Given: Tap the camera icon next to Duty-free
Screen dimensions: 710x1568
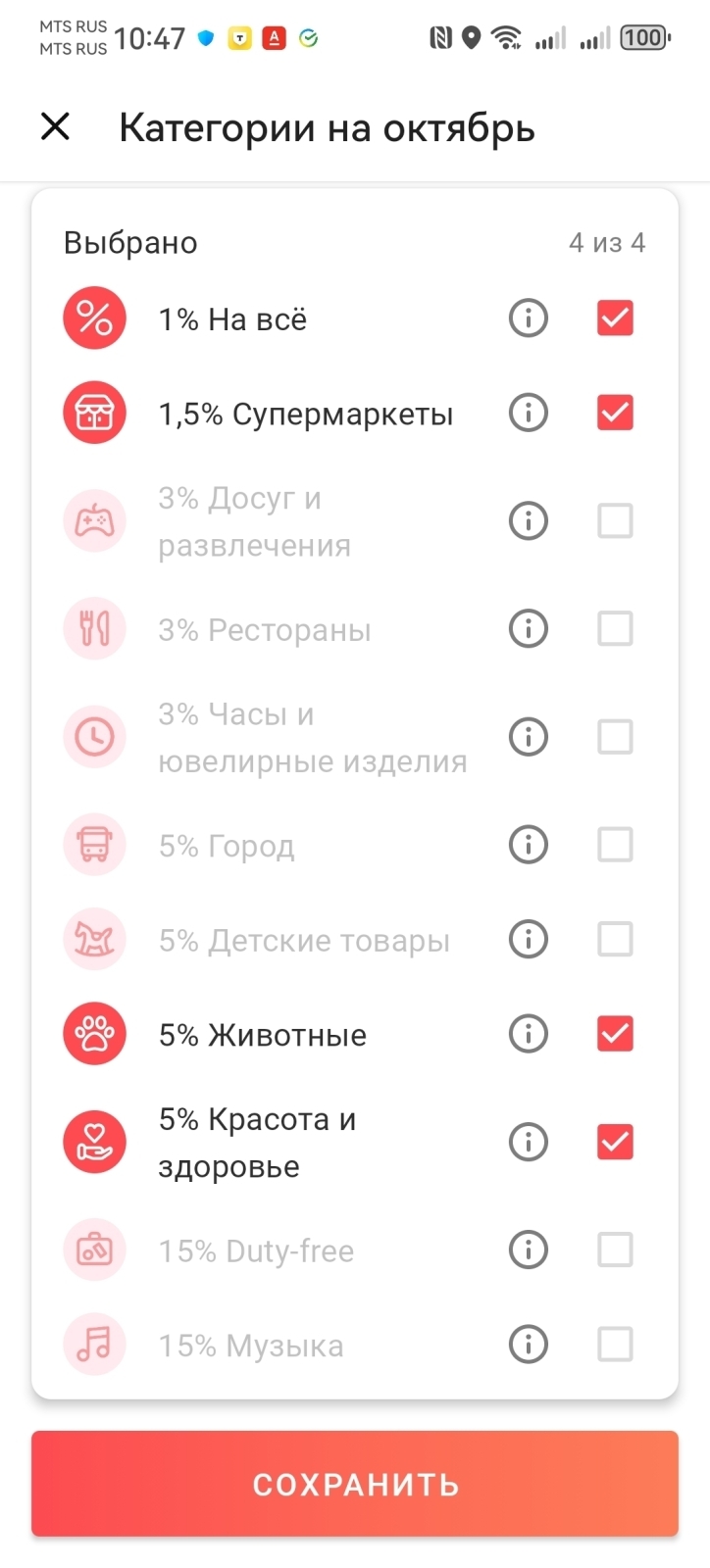Looking at the screenshot, I should [x=94, y=1249].
